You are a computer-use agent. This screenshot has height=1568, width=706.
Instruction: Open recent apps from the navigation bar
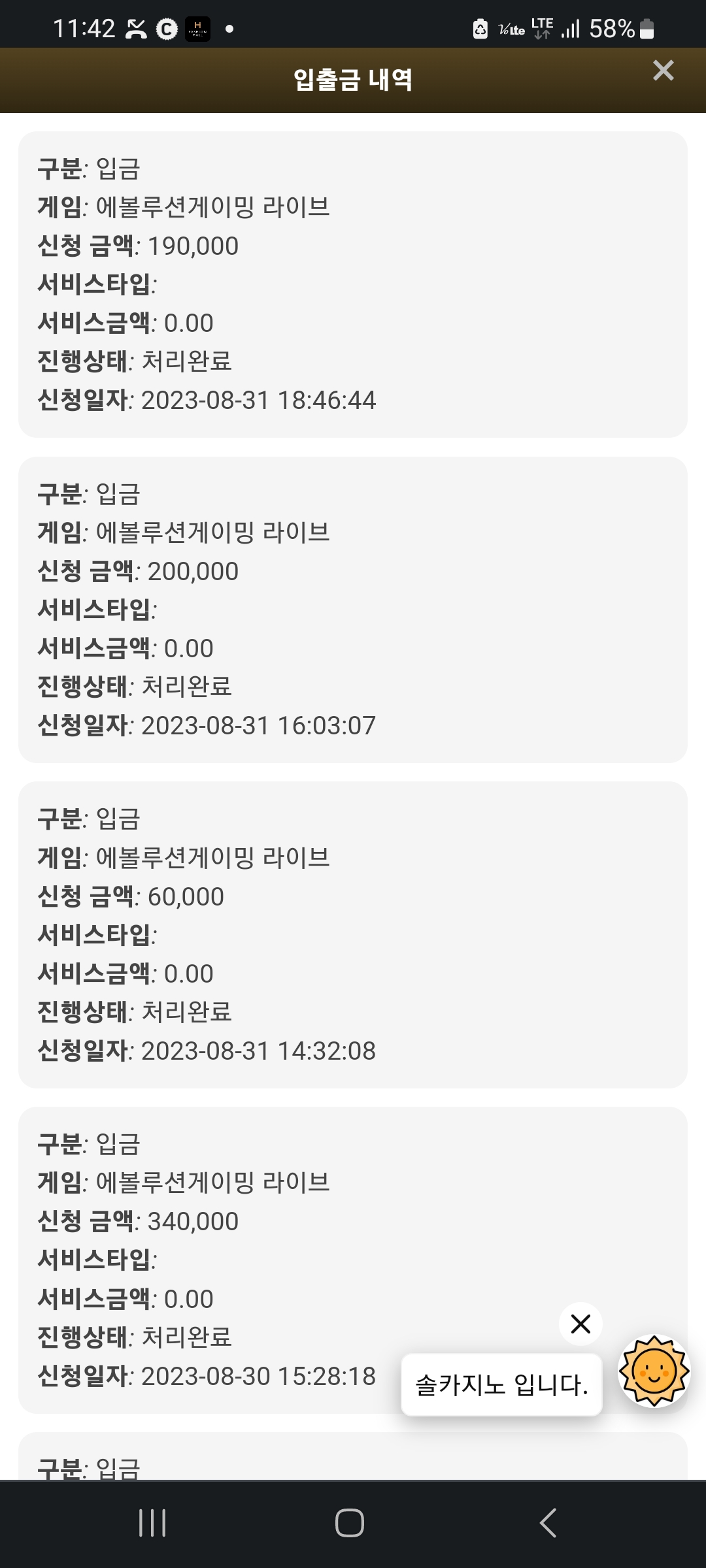(x=152, y=1523)
